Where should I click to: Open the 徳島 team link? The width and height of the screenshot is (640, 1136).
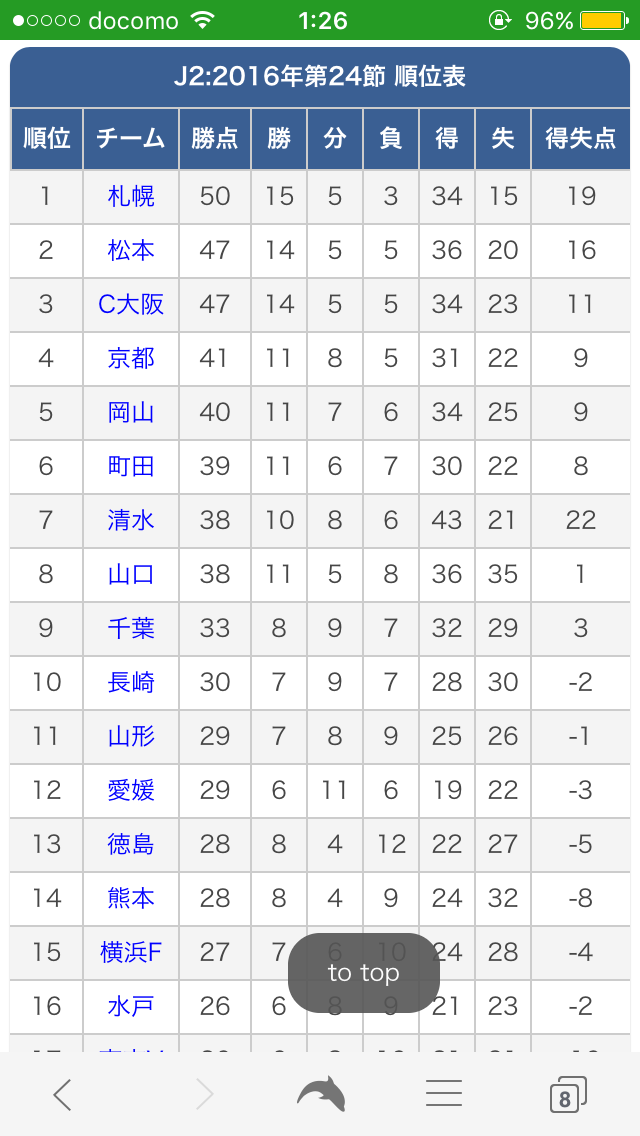(131, 844)
